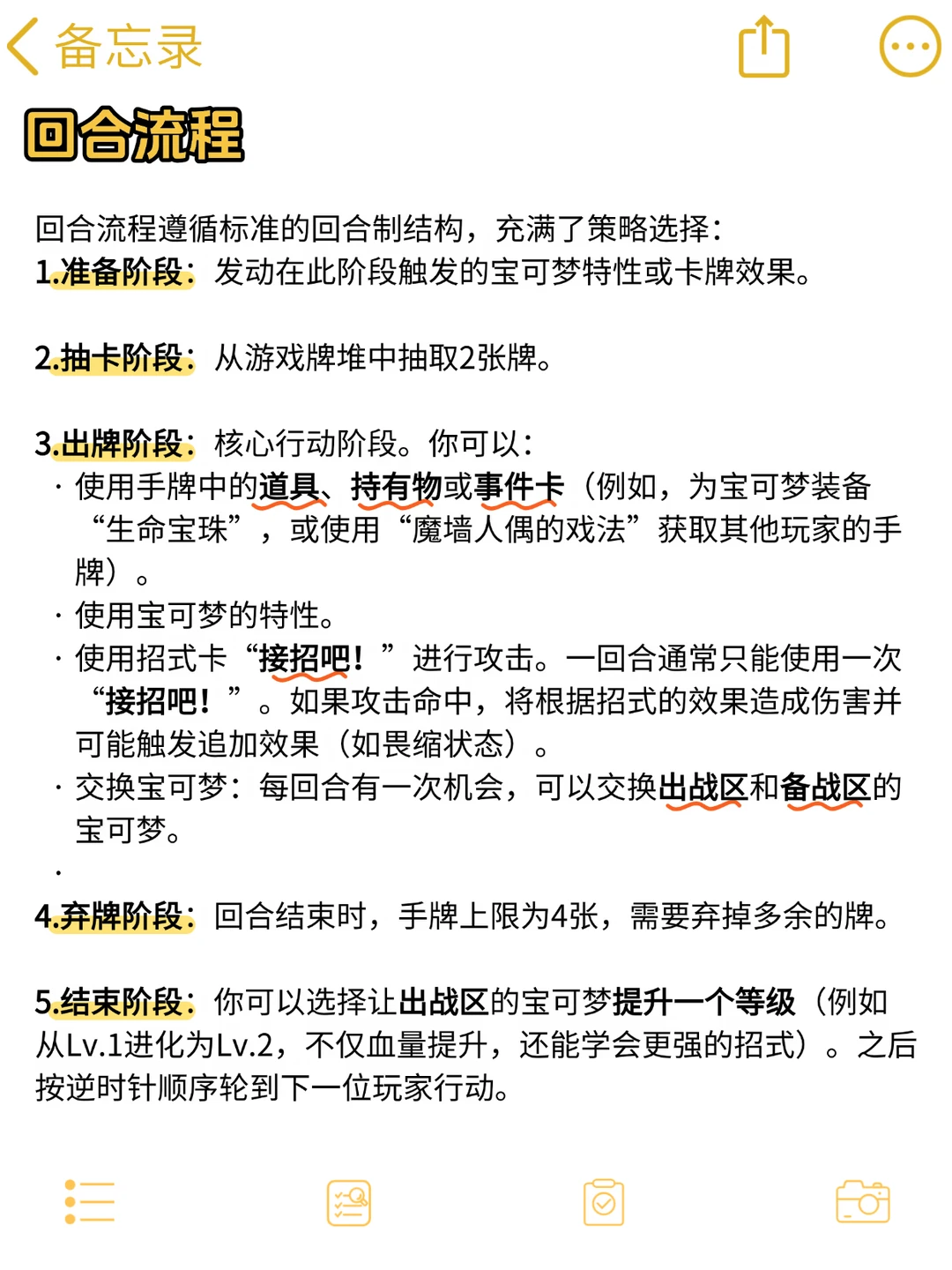
Task: Tap the clipboard checkmark toolbar icon
Action: point(604,1202)
